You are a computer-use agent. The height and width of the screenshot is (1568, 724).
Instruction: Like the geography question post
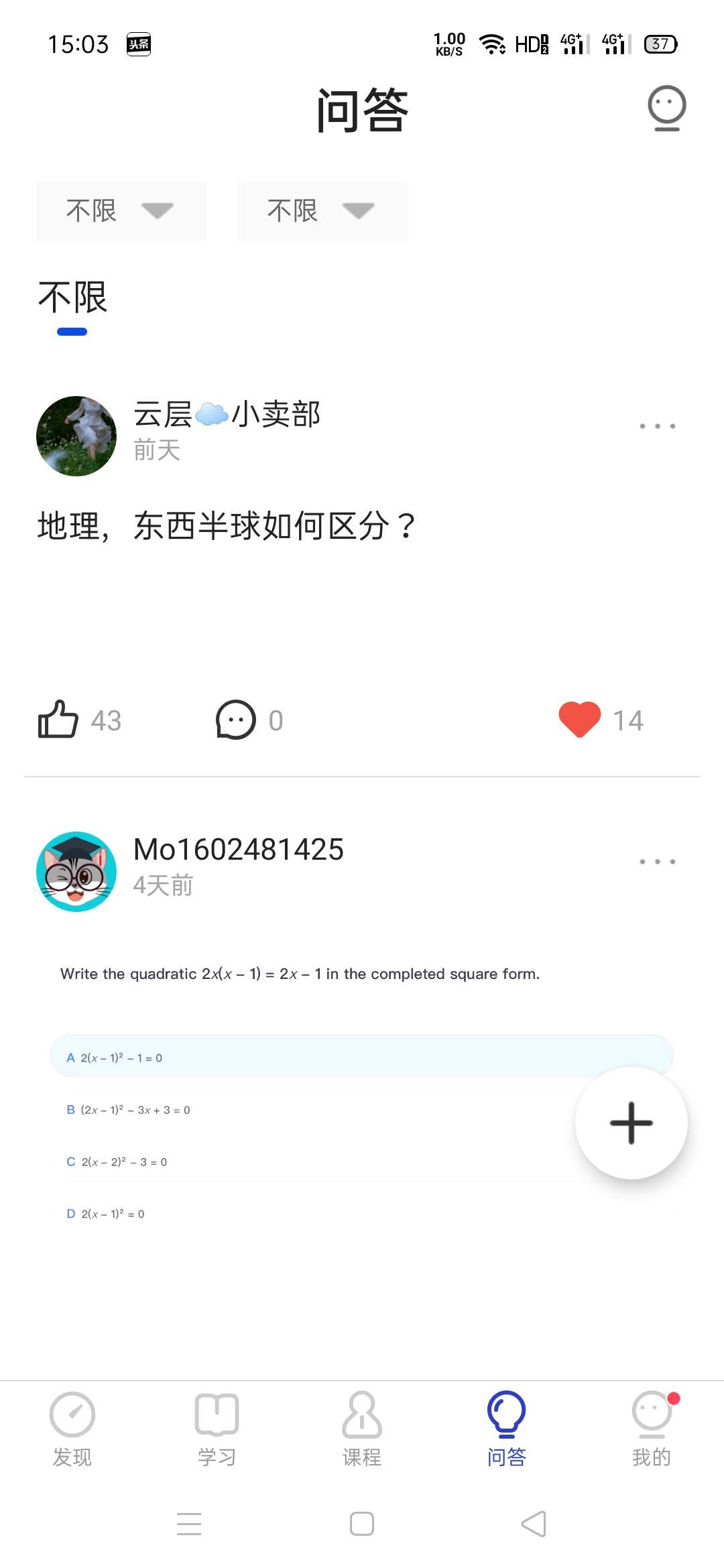click(59, 720)
